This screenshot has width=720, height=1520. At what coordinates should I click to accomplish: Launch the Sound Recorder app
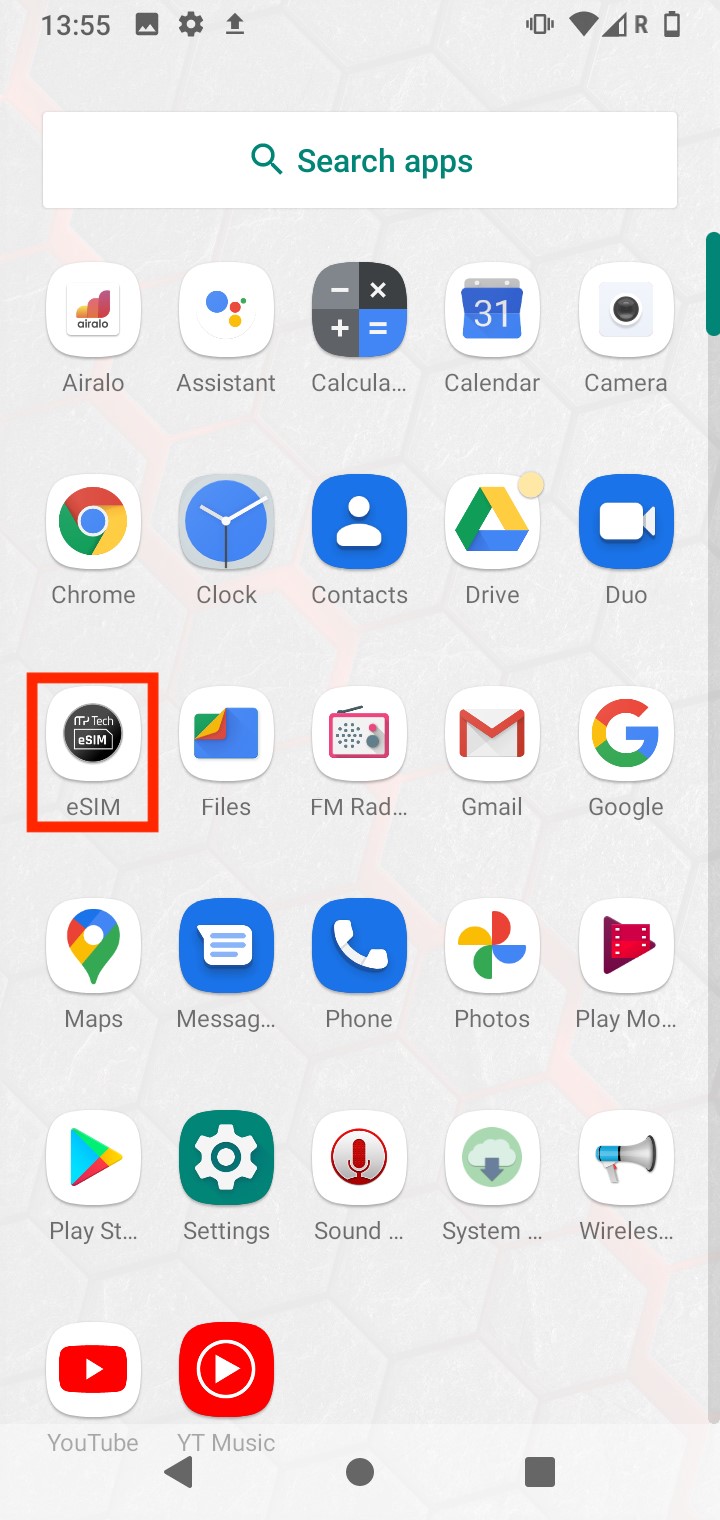click(359, 1158)
